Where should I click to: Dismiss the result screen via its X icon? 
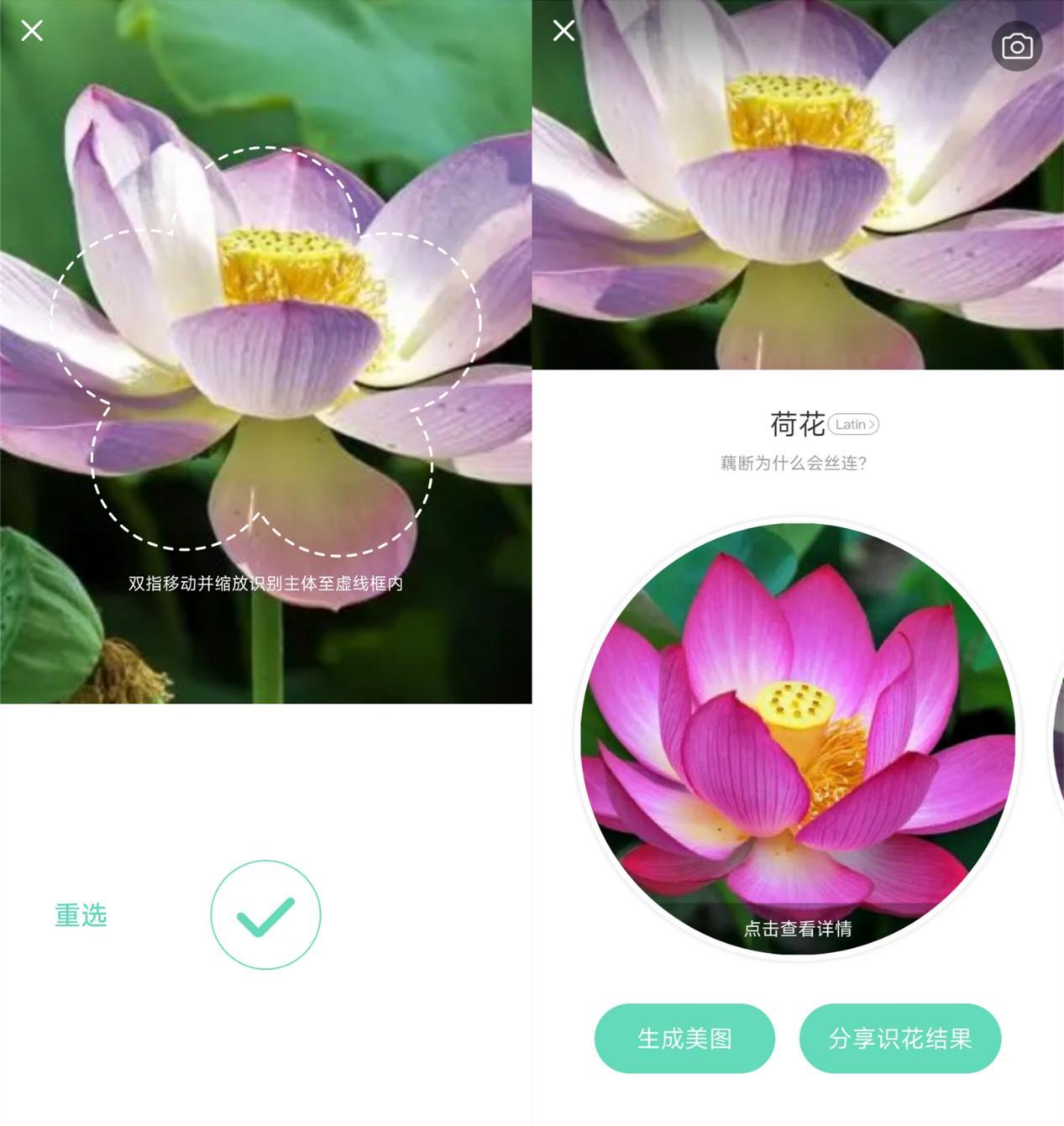pos(563,30)
